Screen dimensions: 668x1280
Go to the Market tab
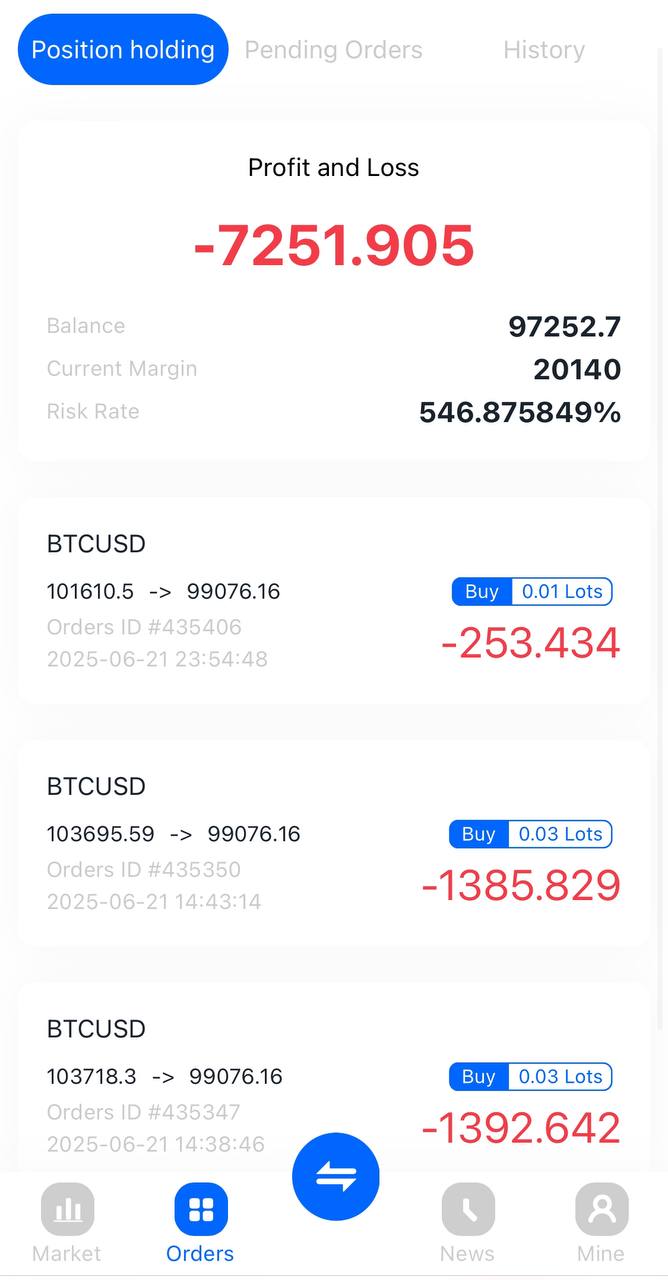67,1222
